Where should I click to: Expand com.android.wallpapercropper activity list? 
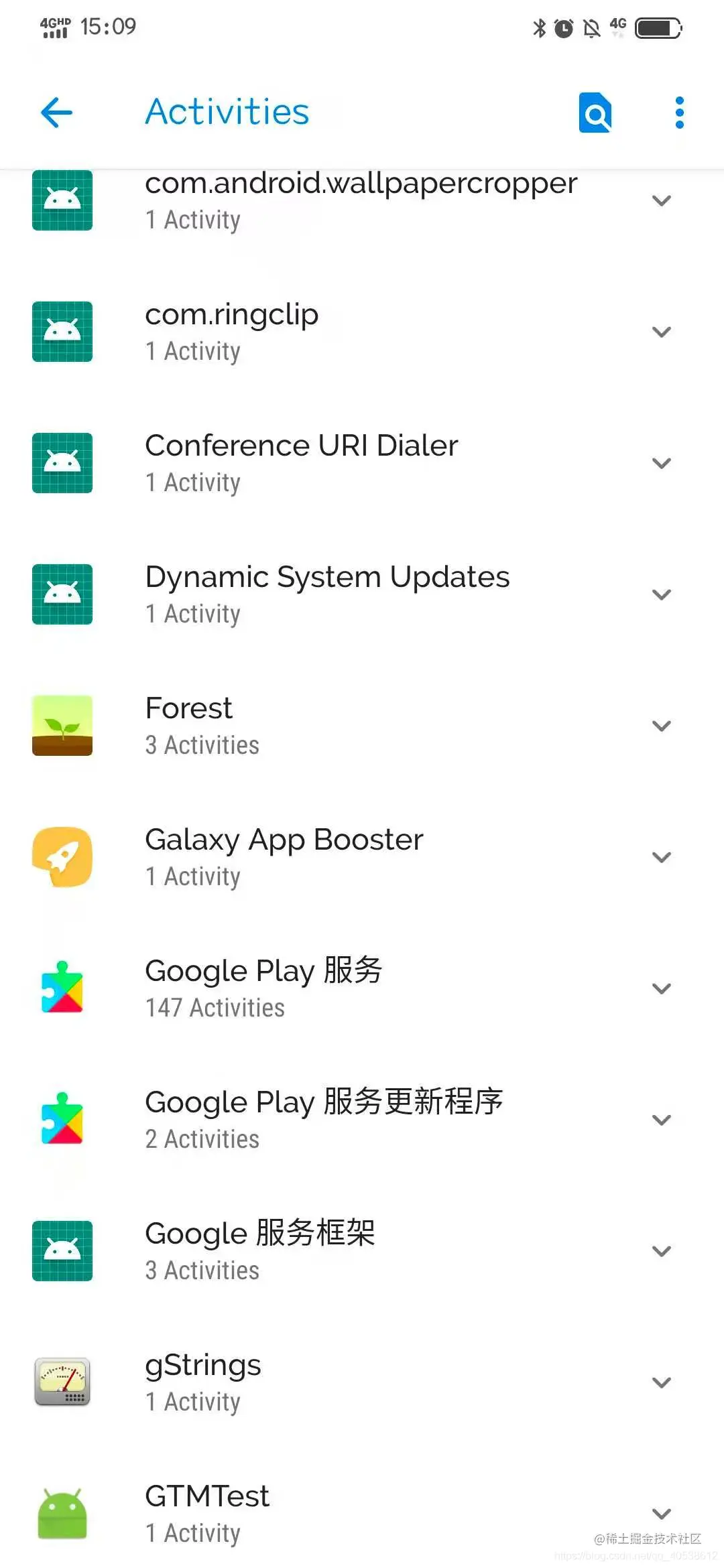pyautogui.click(x=662, y=201)
